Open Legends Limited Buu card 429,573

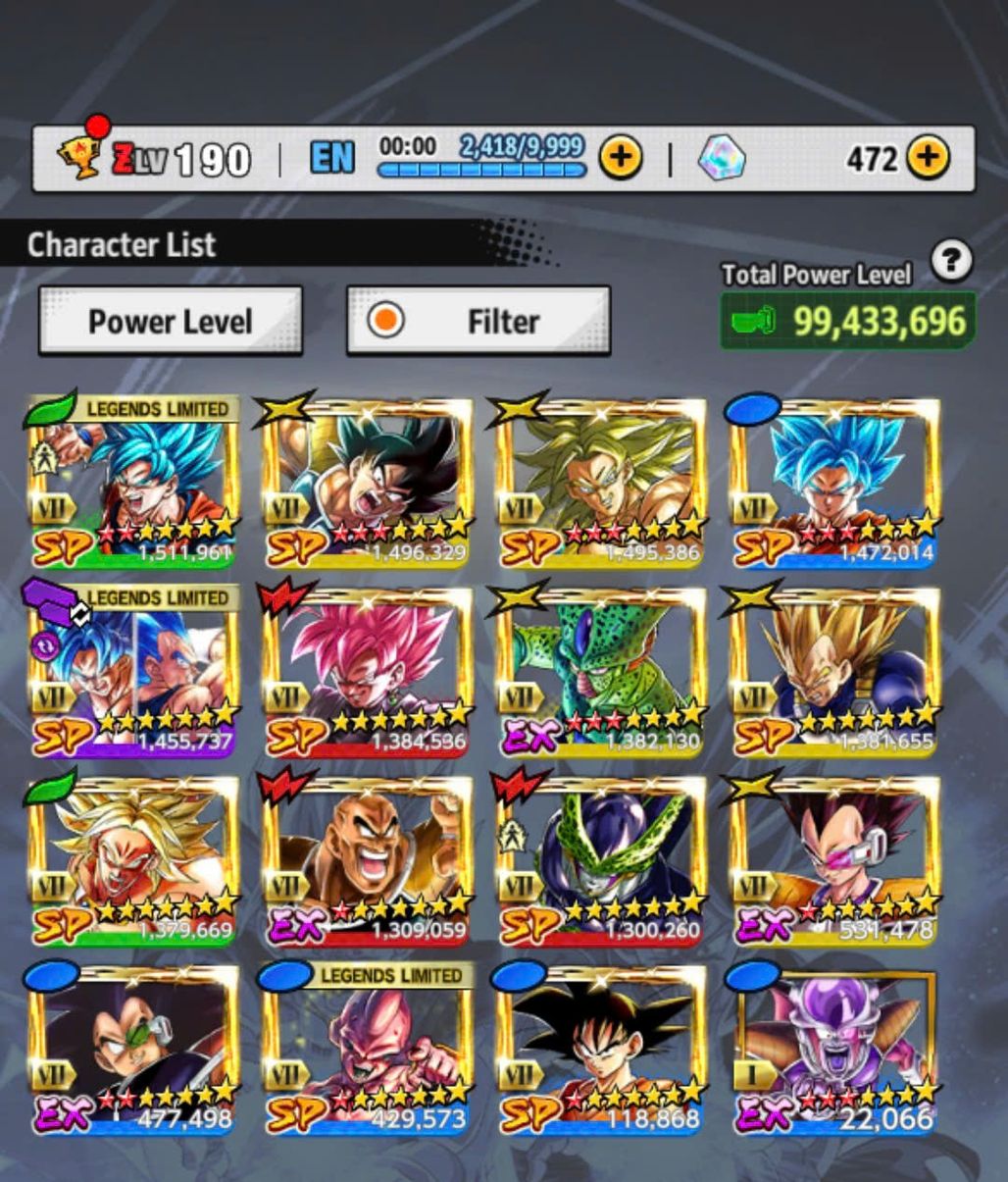366,1048
